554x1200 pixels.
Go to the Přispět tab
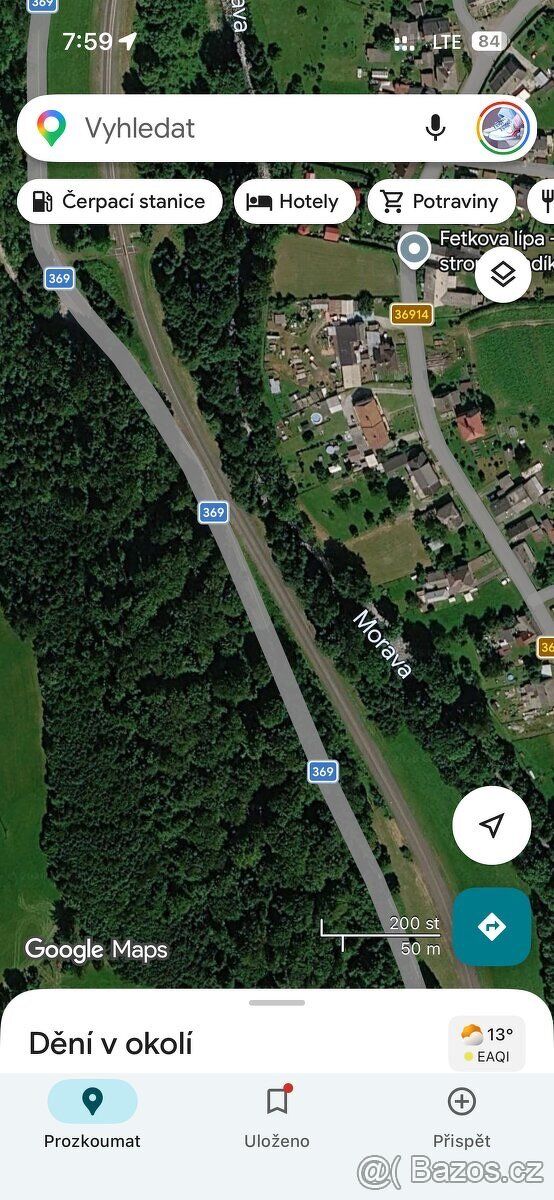462,1115
